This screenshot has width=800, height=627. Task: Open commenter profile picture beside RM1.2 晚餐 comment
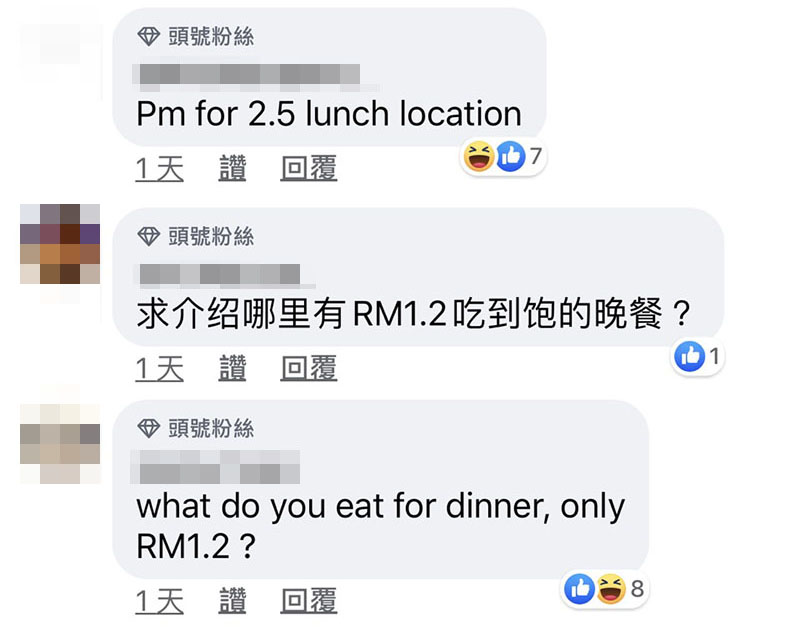coord(61,244)
